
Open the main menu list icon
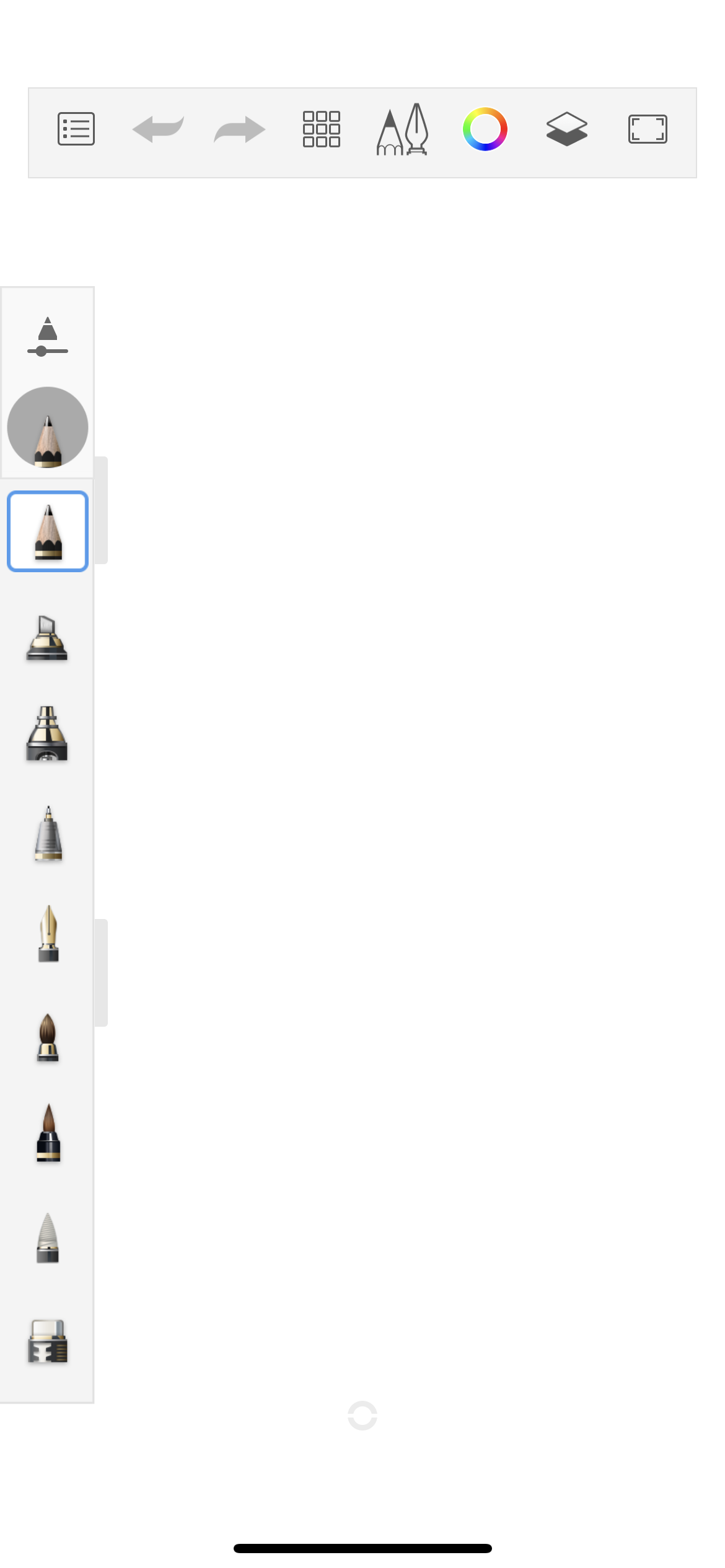click(x=76, y=129)
